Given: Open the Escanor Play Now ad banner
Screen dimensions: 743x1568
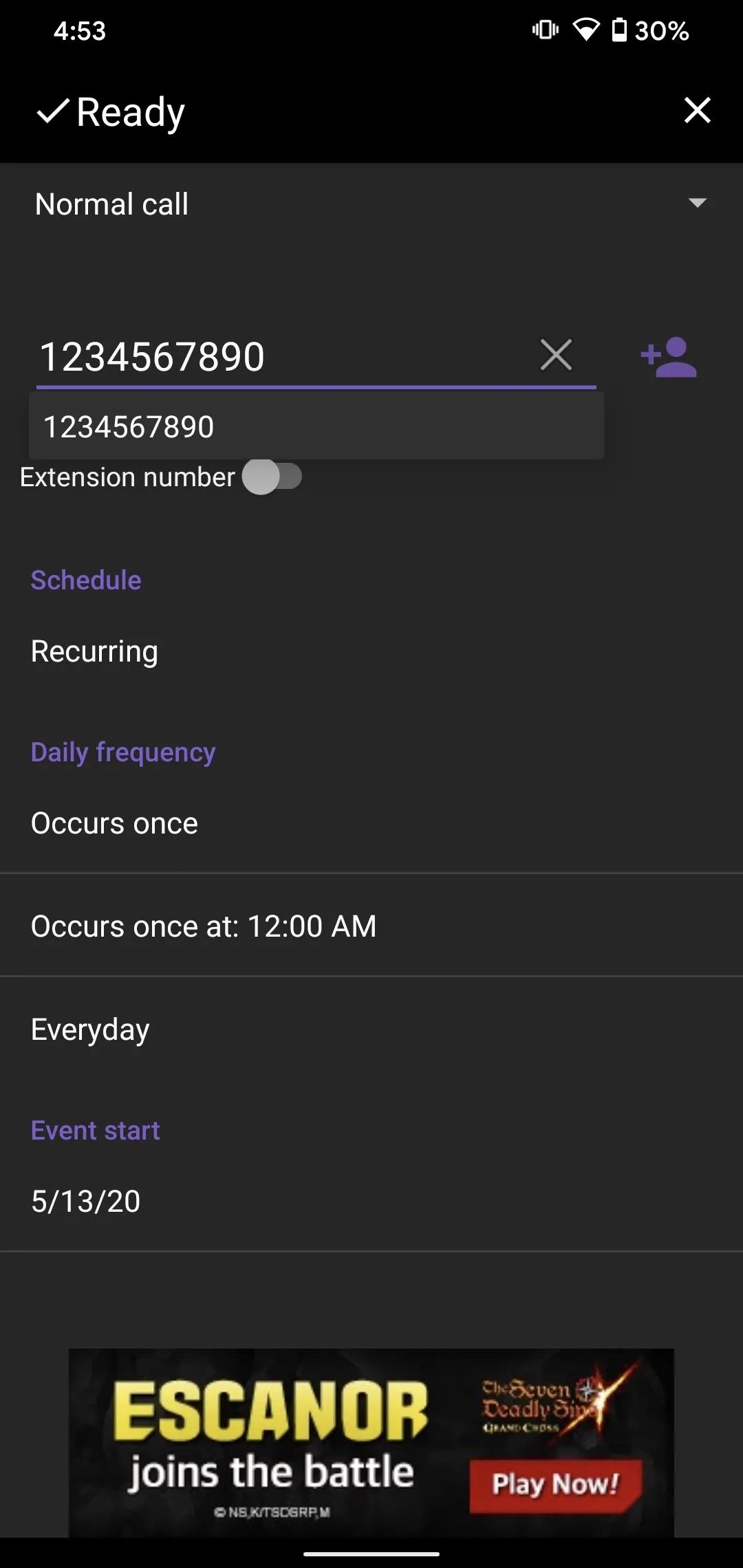Looking at the screenshot, I should click(371, 1443).
